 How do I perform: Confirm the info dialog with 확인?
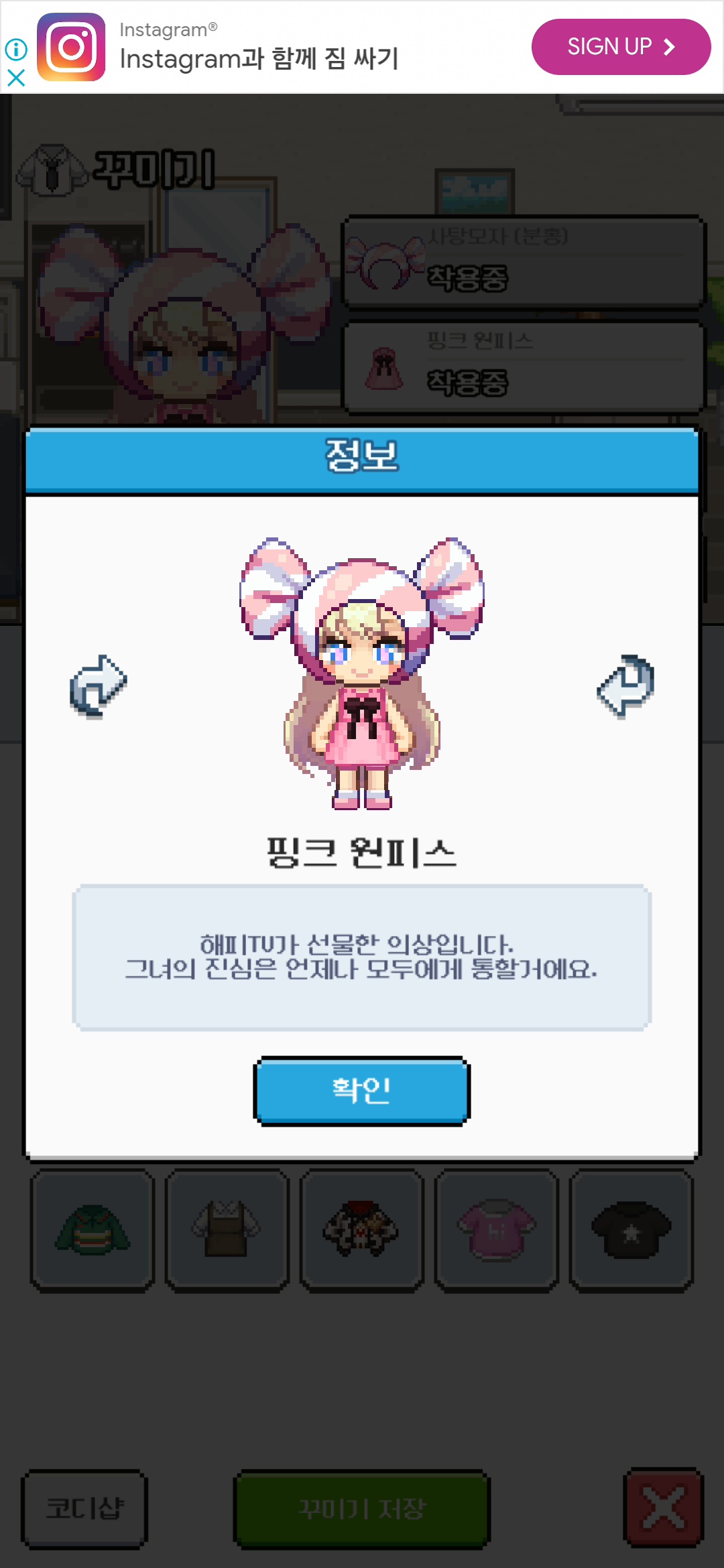(361, 1090)
